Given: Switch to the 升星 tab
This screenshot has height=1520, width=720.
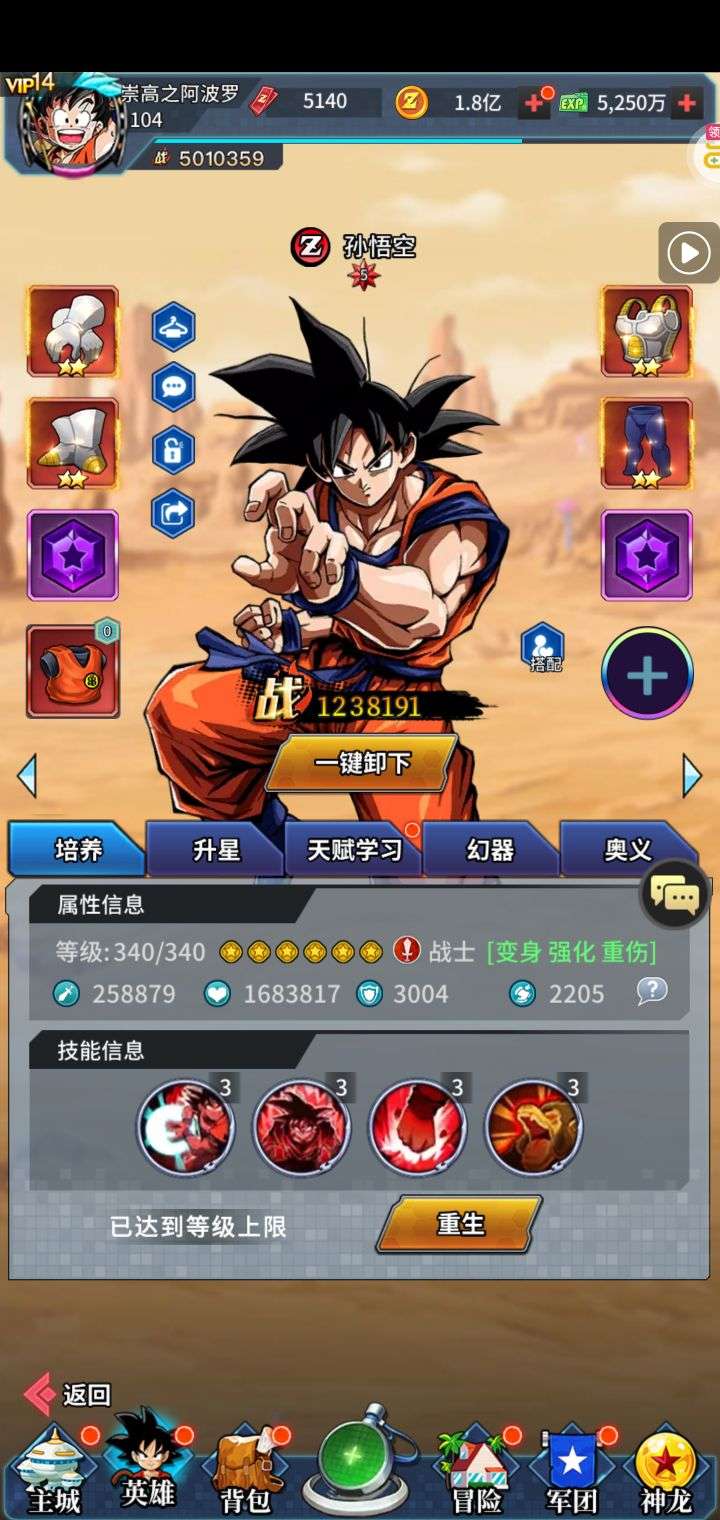Looking at the screenshot, I should click(216, 850).
